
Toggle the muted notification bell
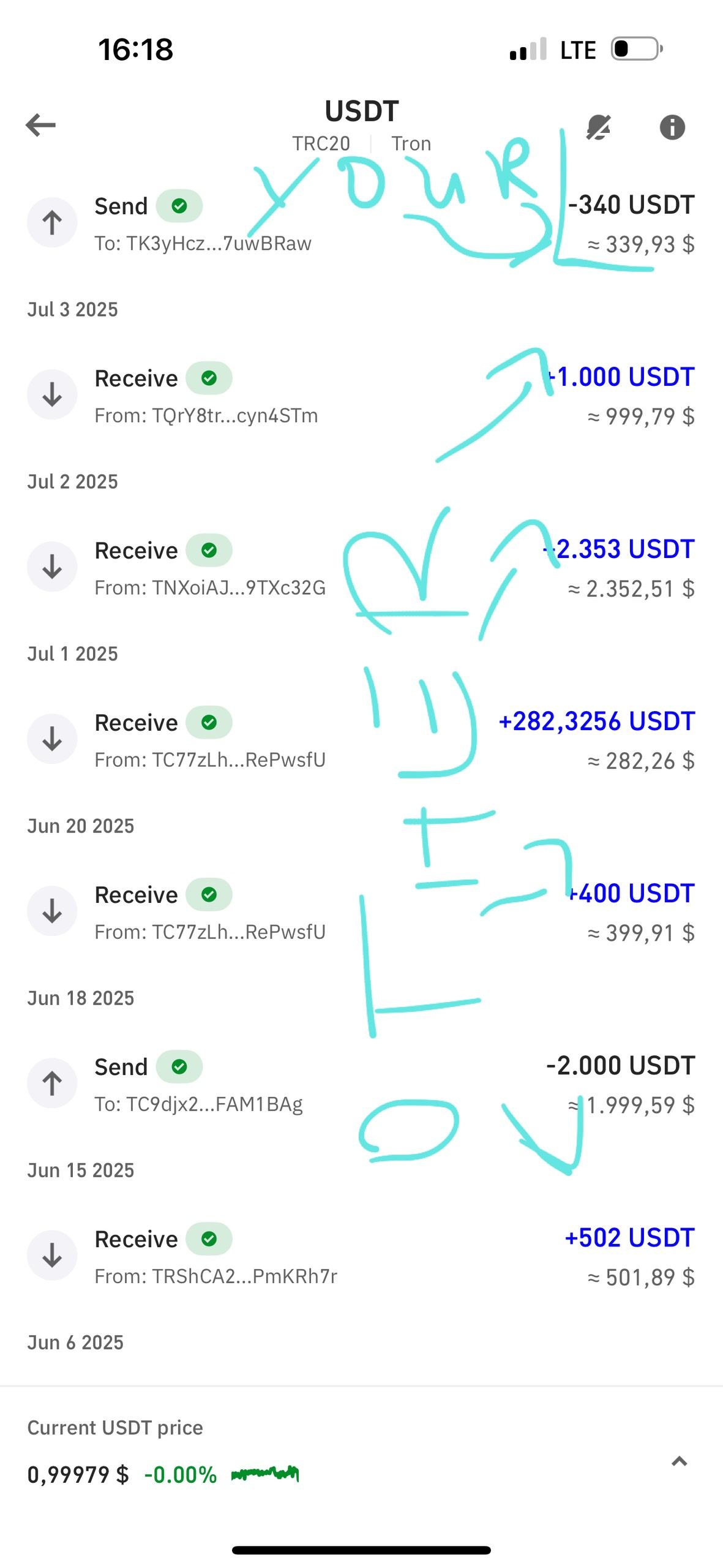(x=598, y=127)
